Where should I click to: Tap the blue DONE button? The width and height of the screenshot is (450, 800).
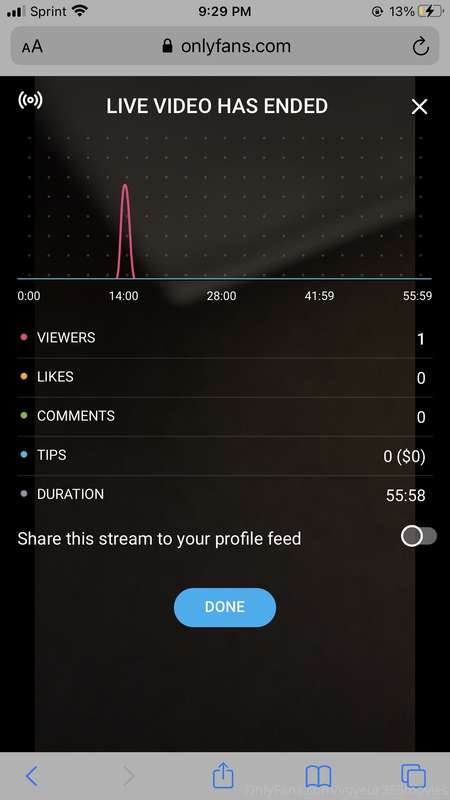(225, 607)
